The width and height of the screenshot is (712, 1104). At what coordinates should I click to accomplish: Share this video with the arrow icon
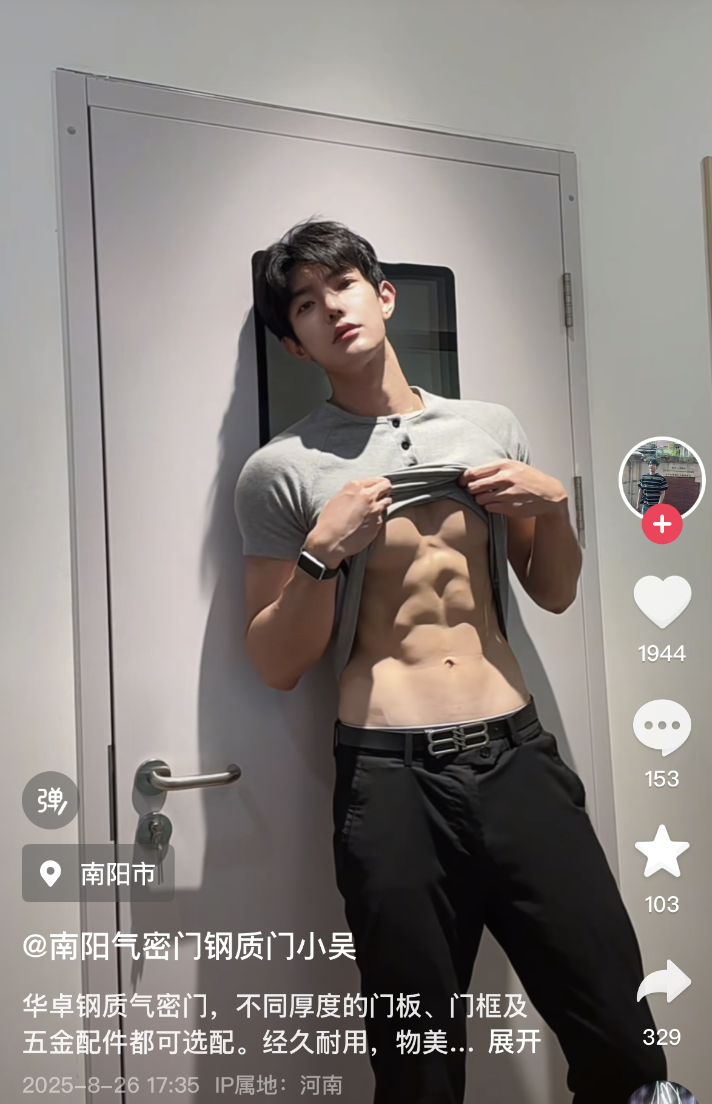coord(663,984)
